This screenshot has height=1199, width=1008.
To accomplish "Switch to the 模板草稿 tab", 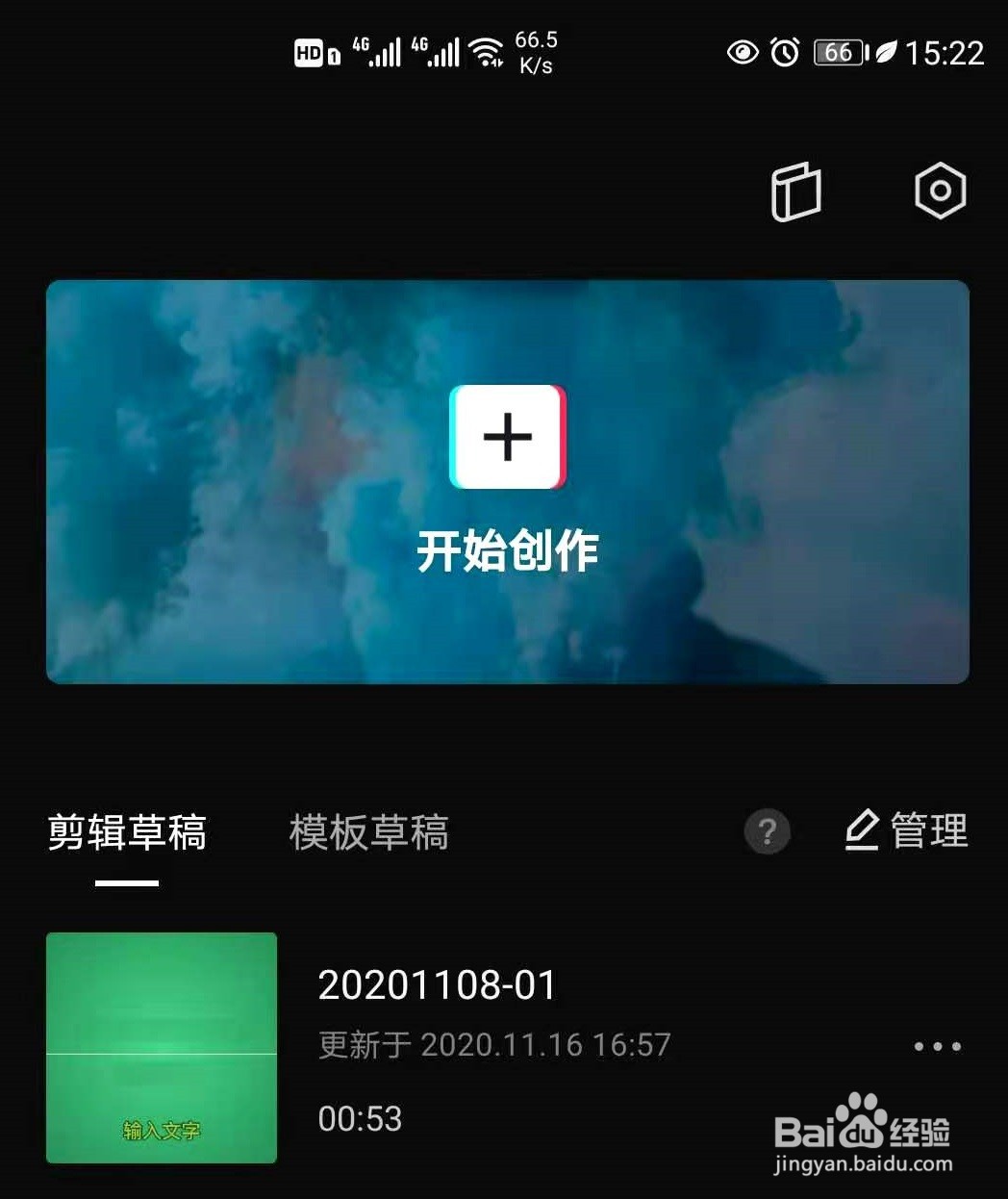I will [x=369, y=833].
